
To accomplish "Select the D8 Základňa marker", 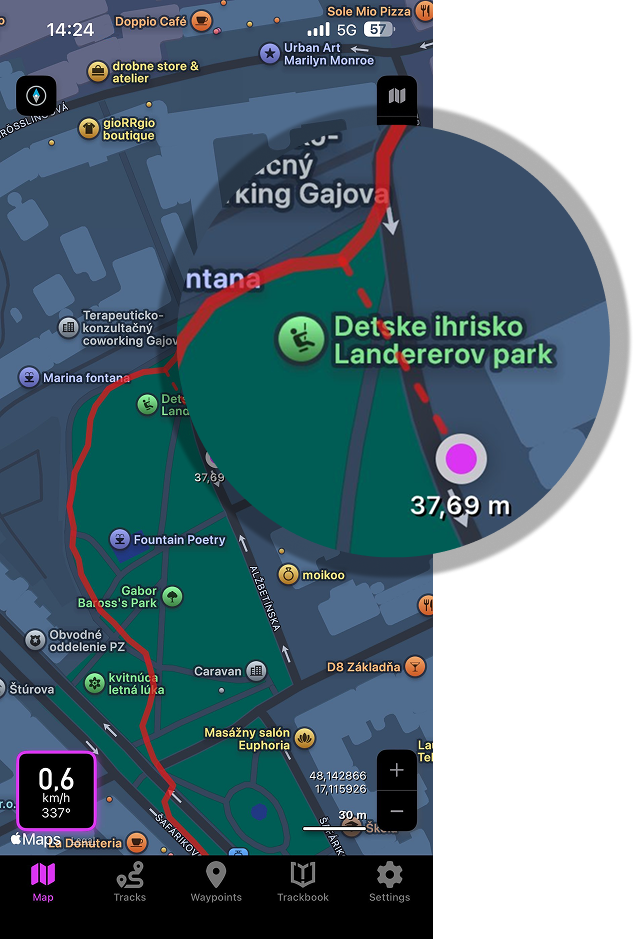I will pyautogui.click(x=415, y=666).
